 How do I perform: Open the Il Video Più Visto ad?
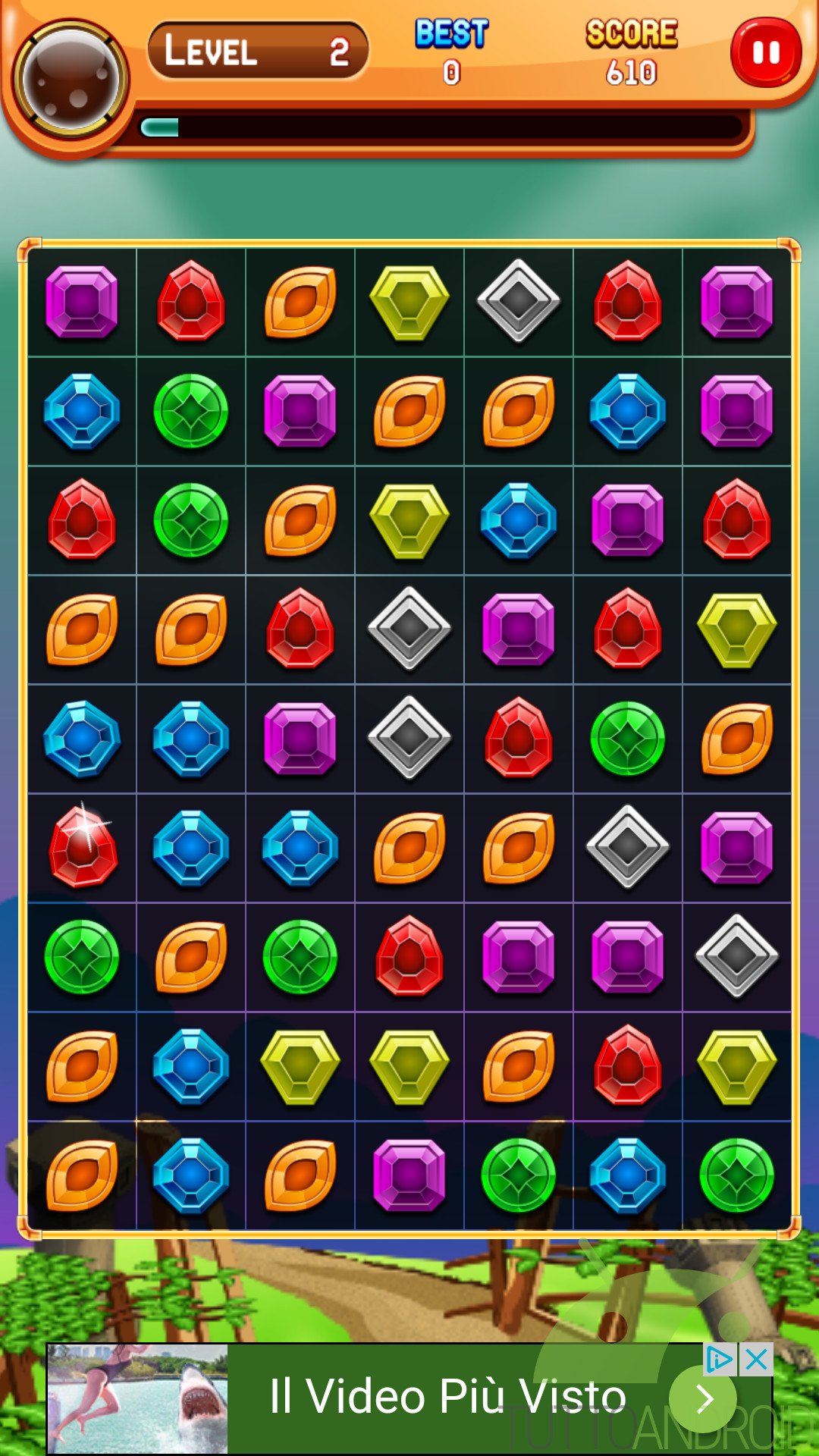409,1398
